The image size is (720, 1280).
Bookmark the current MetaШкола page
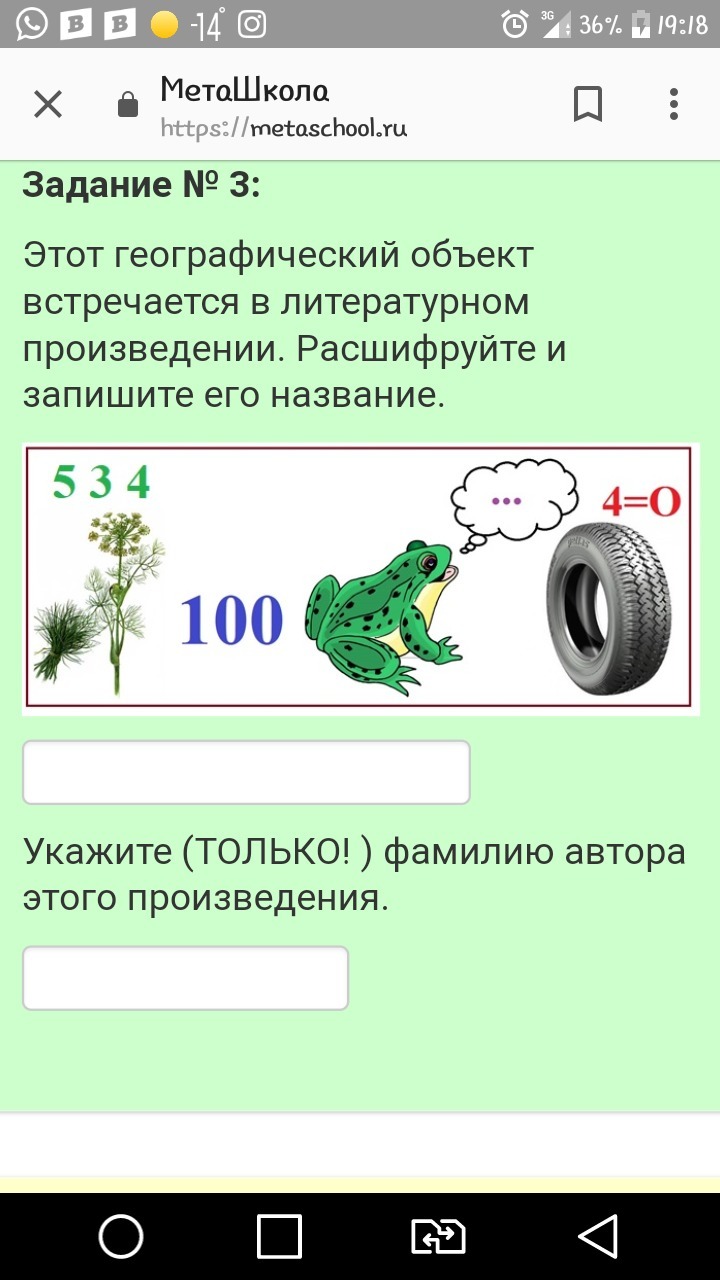click(588, 104)
